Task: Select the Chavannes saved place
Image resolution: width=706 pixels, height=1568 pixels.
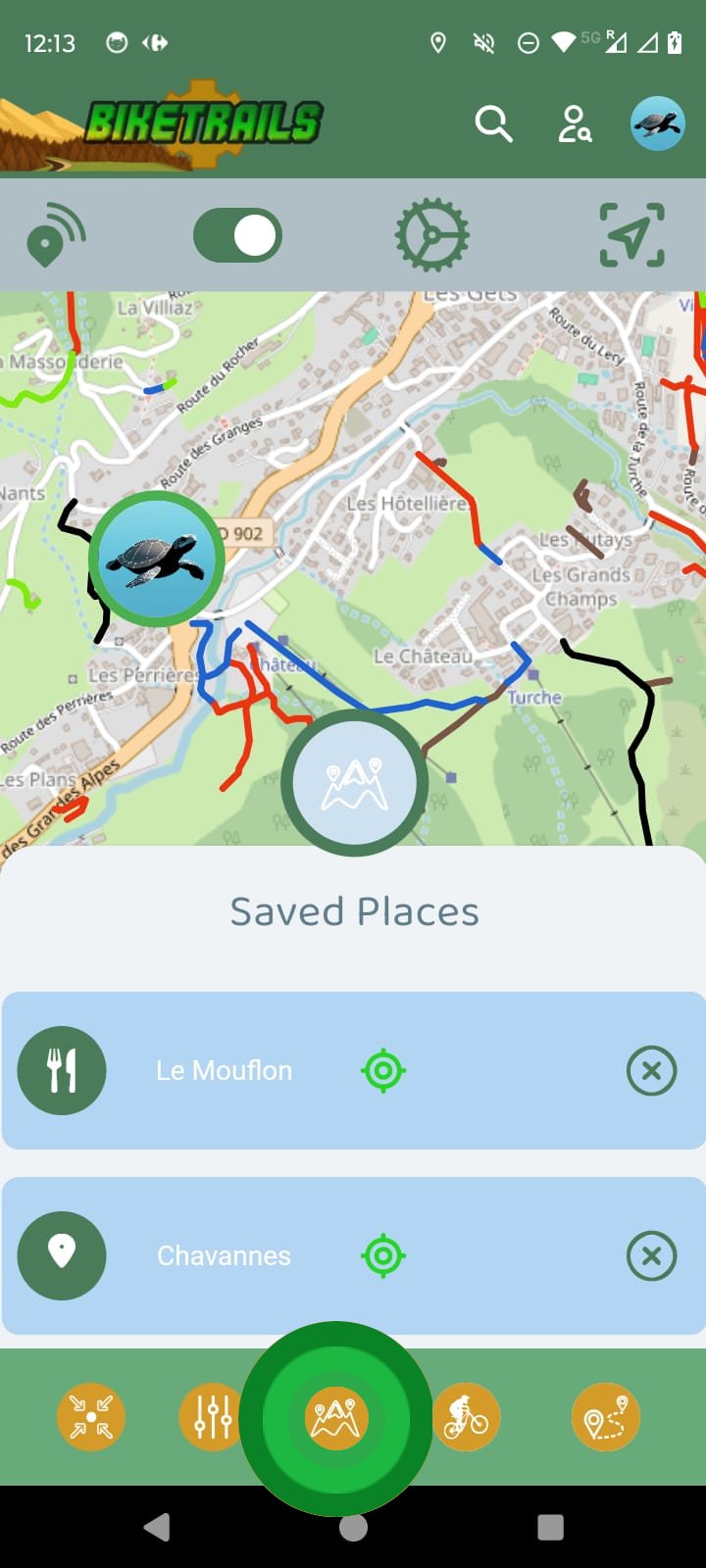Action: tap(224, 1255)
